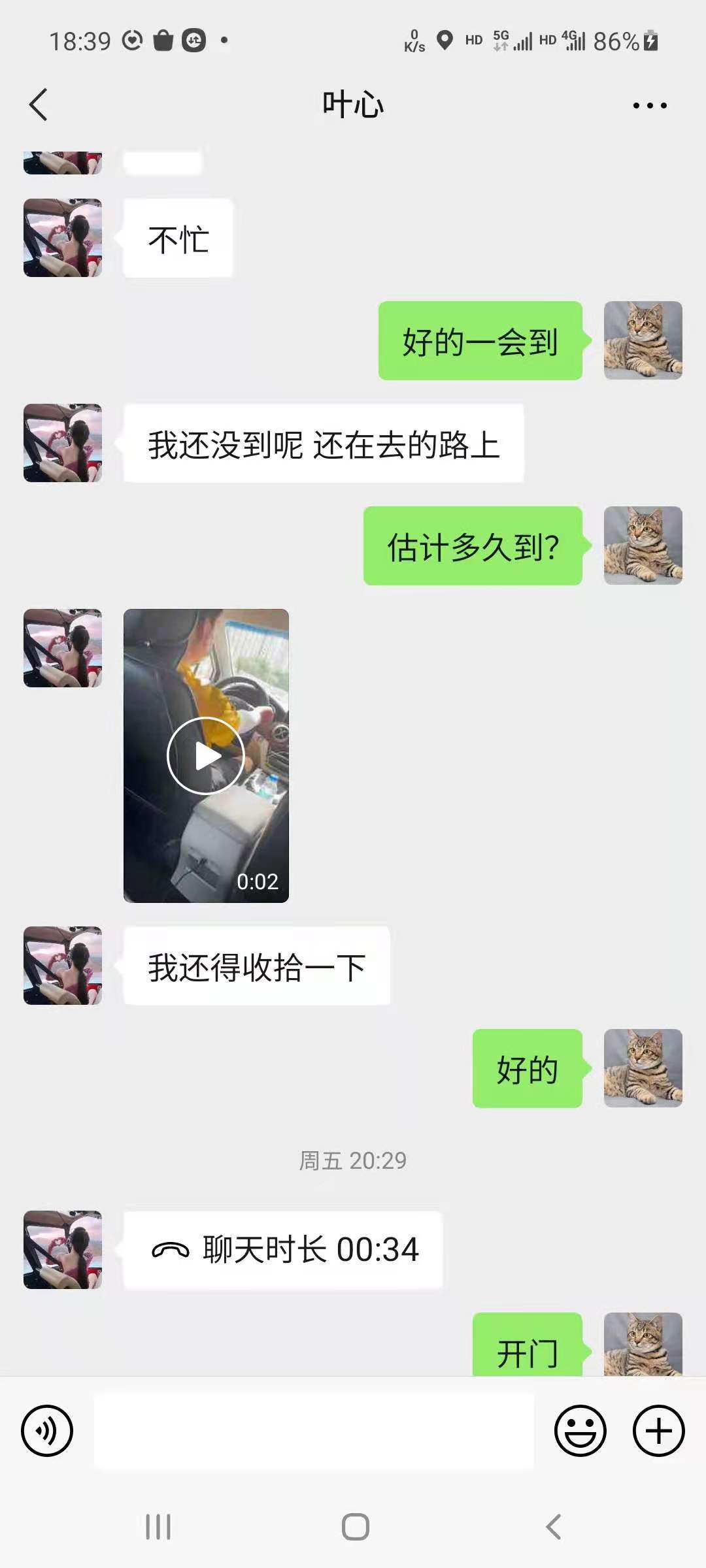Image resolution: width=706 pixels, height=1568 pixels.
Task: Tap the system home button
Action: (355, 1527)
